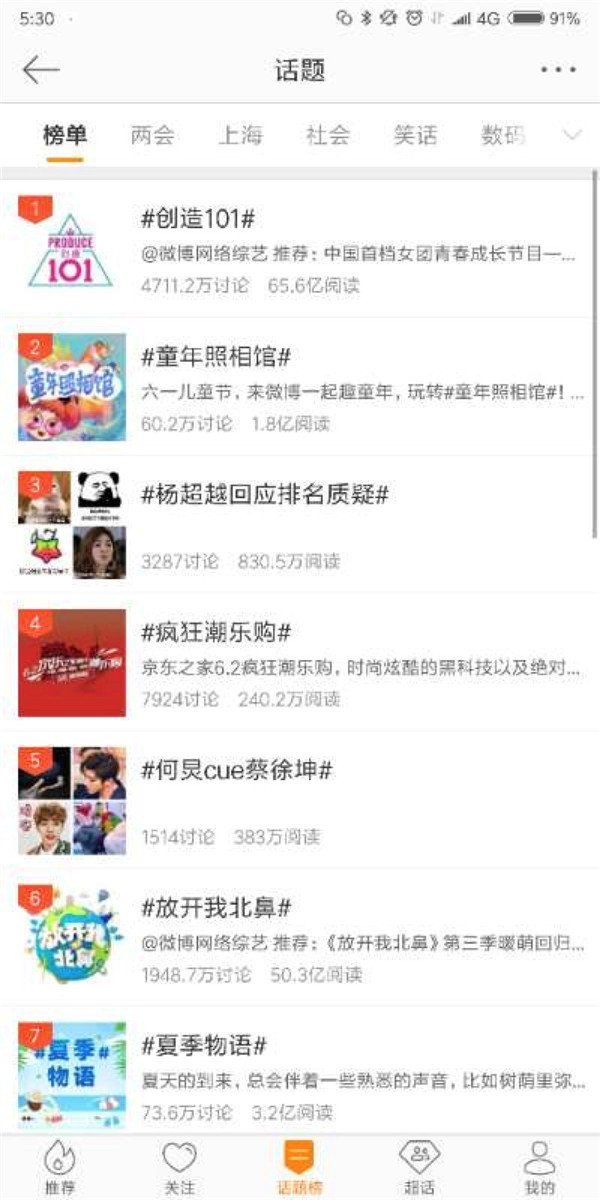Select the 榜单 tab
This screenshot has height=1200, width=600.
pyautogui.click(x=65, y=135)
